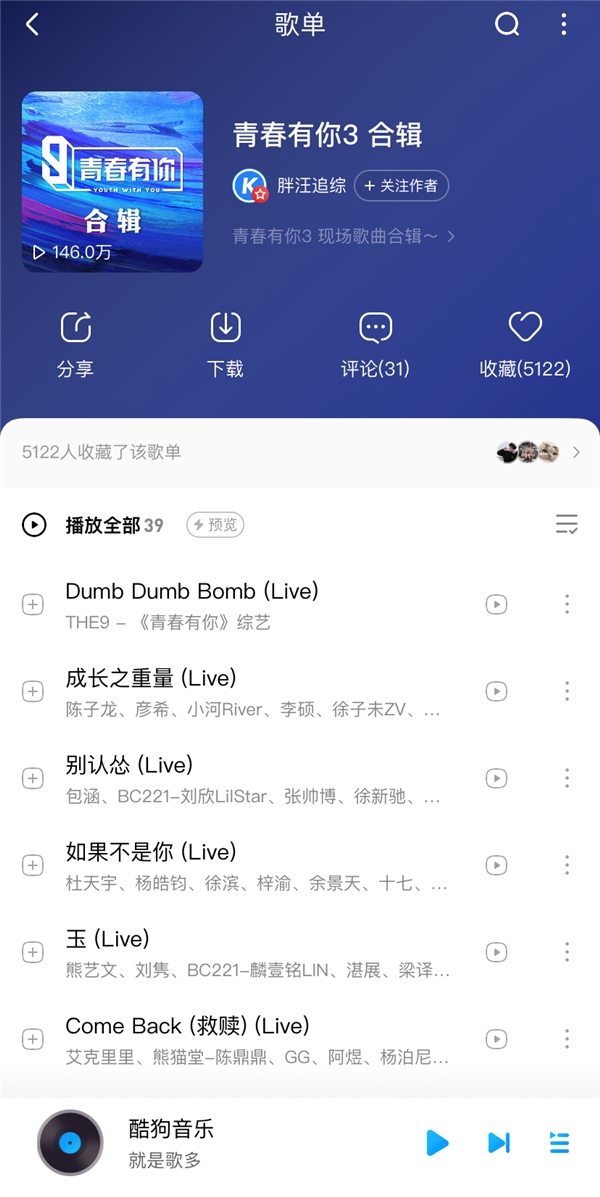Viewport: 600px width, 1197px height.
Task: Skip to the next track in mini player
Action: [498, 1142]
